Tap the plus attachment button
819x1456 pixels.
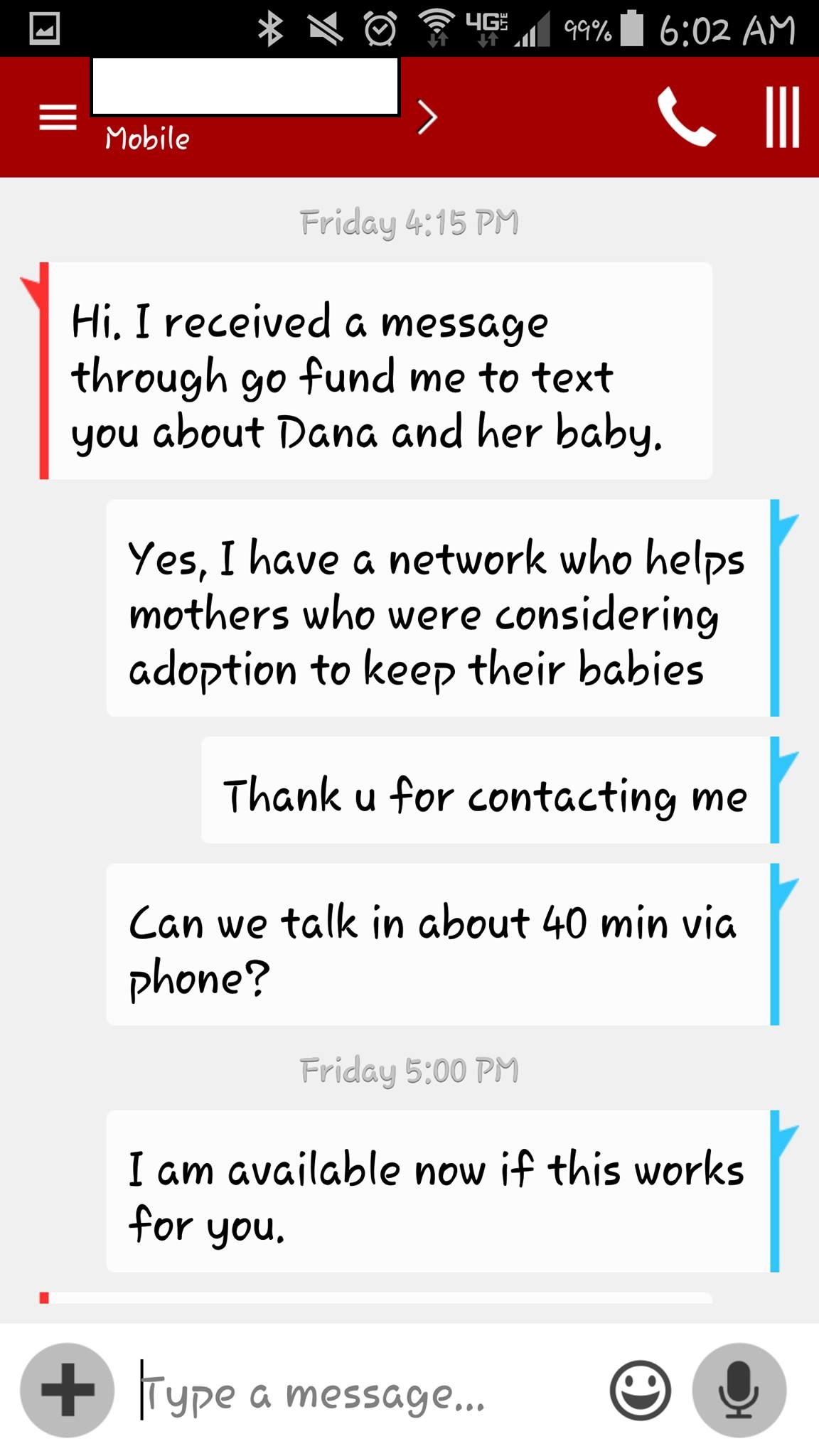(x=68, y=1390)
